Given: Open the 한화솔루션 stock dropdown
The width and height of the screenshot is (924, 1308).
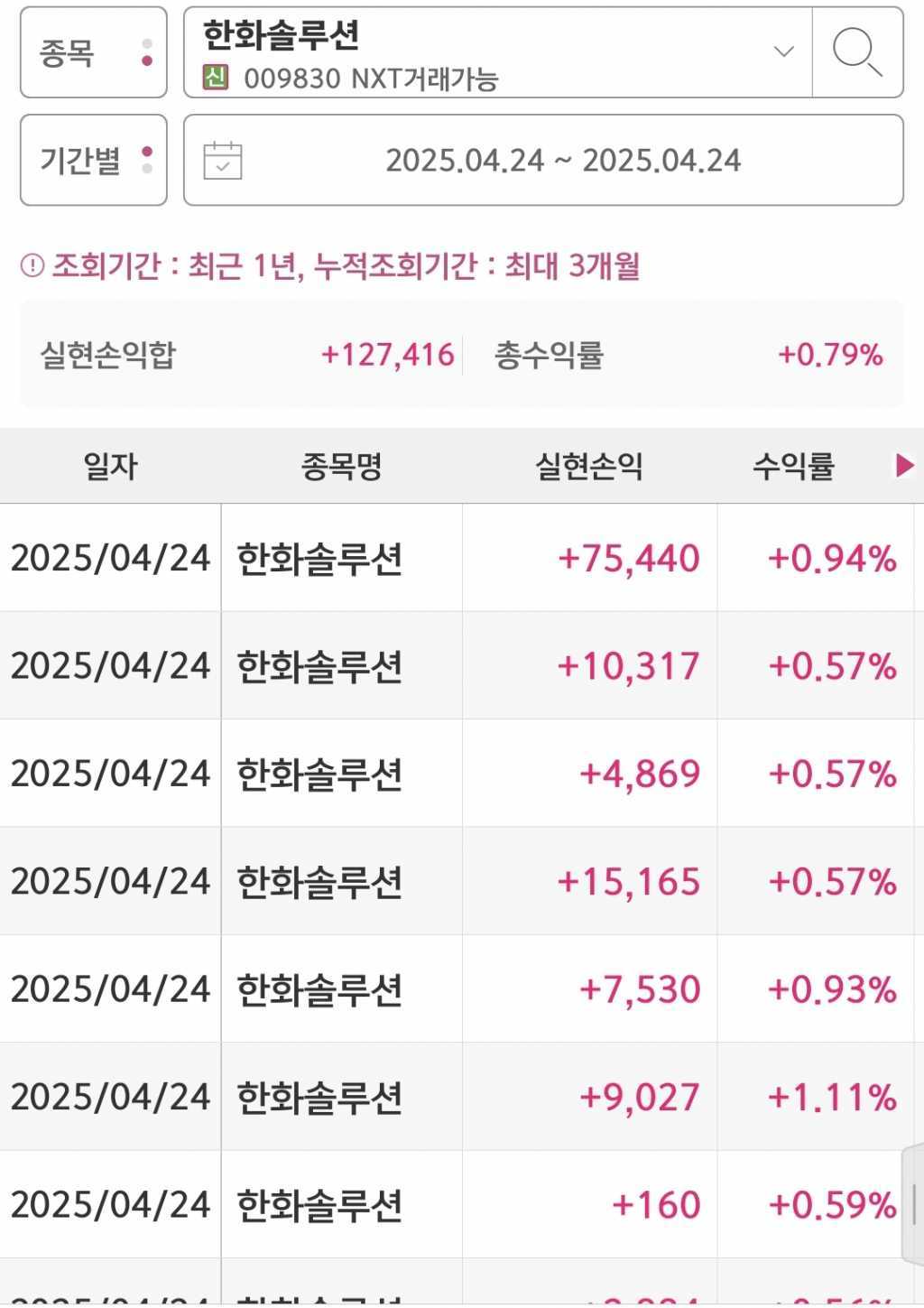Looking at the screenshot, I should pyautogui.click(x=783, y=52).
